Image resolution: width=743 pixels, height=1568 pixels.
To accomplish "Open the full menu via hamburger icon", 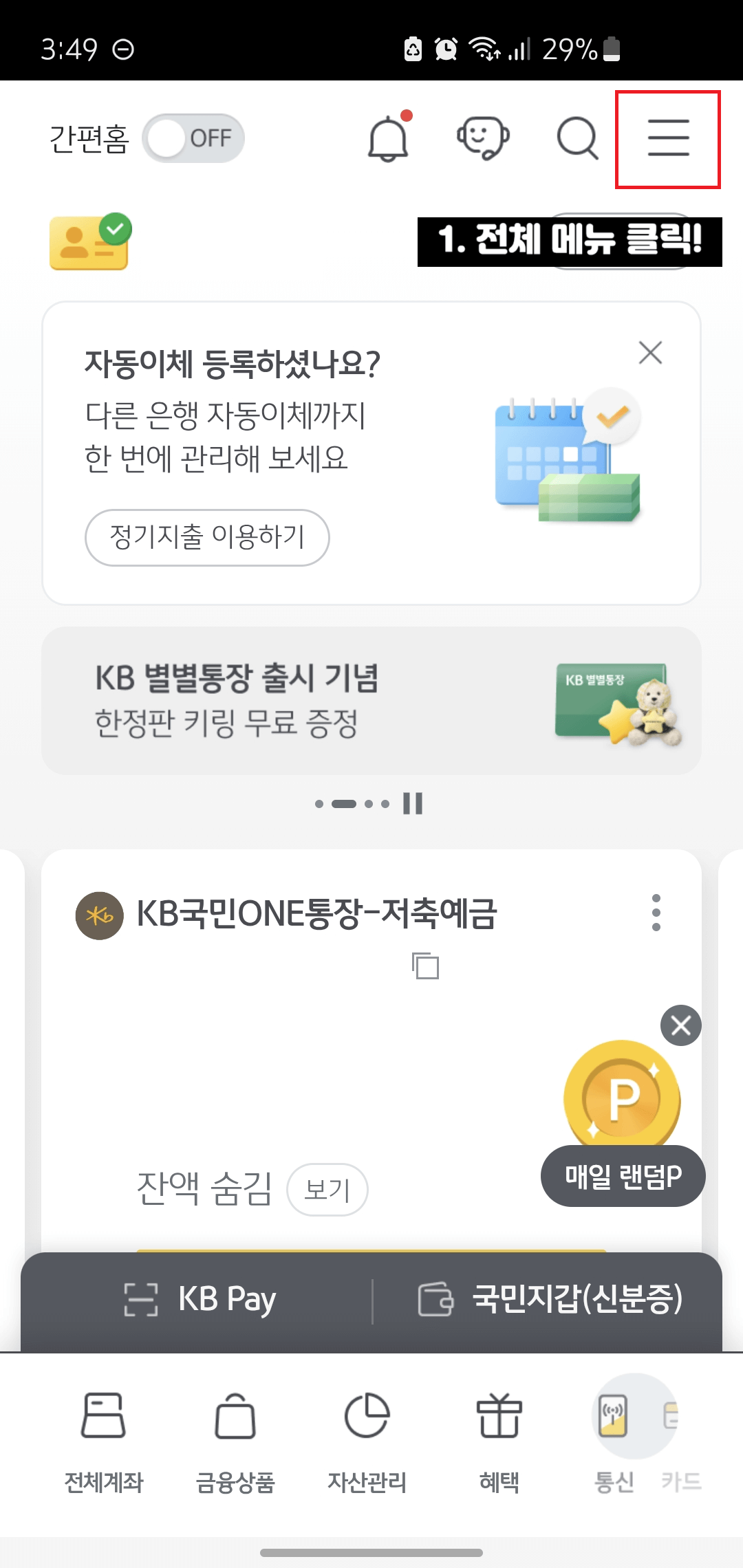I will (668, 138).
